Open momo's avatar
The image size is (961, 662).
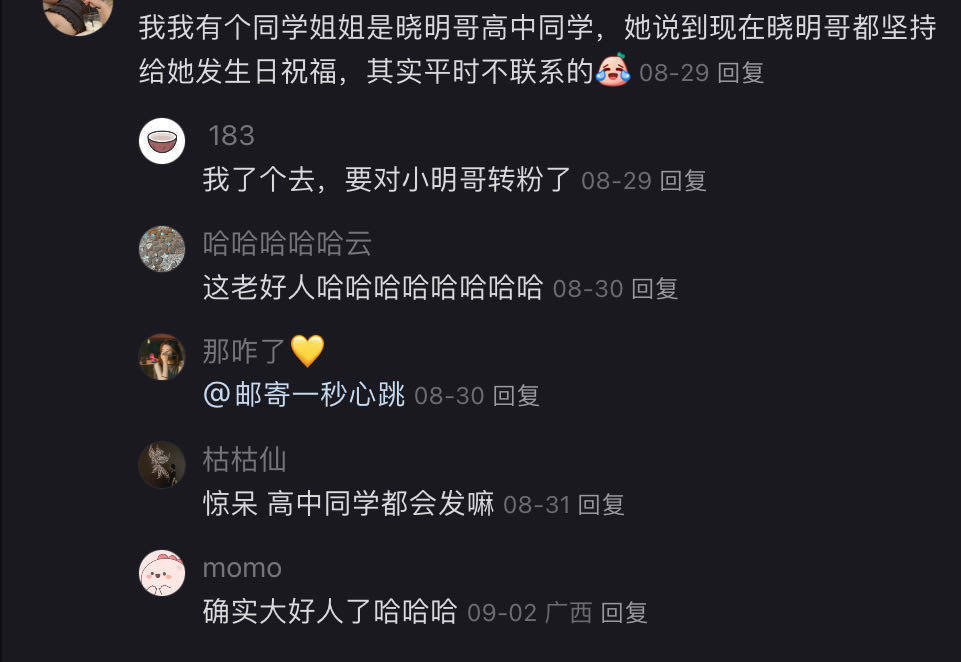[x=162, y=573]
